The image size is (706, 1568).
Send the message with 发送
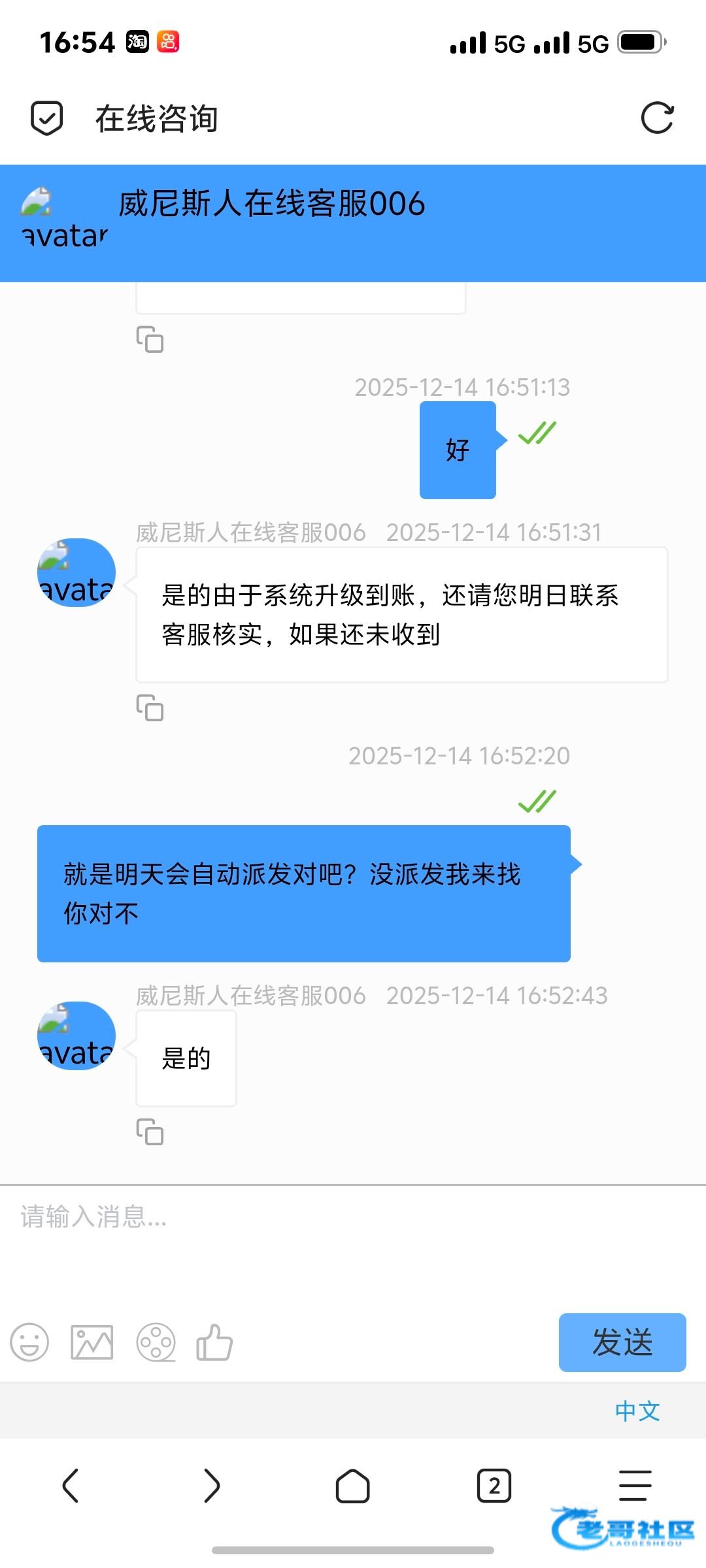pyautogui.click(x=622, y=1343)
